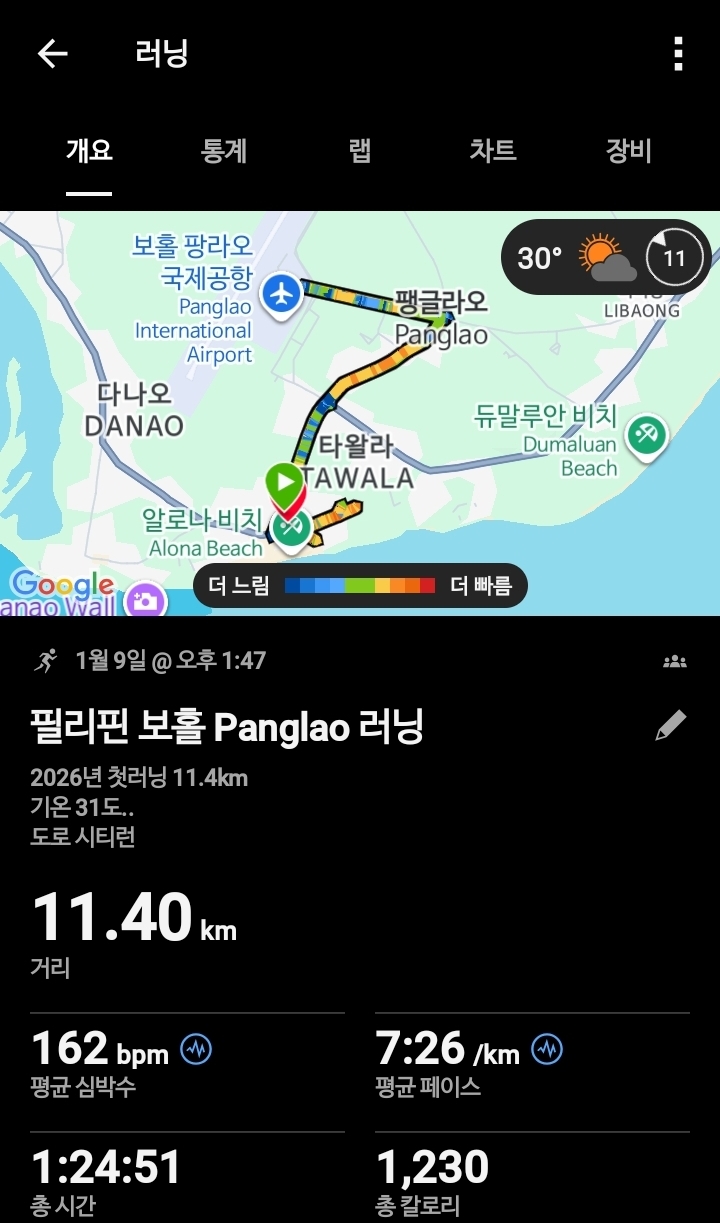
Task: Tap the circular timer icon showing 11
Action: [x=673, y=257]
